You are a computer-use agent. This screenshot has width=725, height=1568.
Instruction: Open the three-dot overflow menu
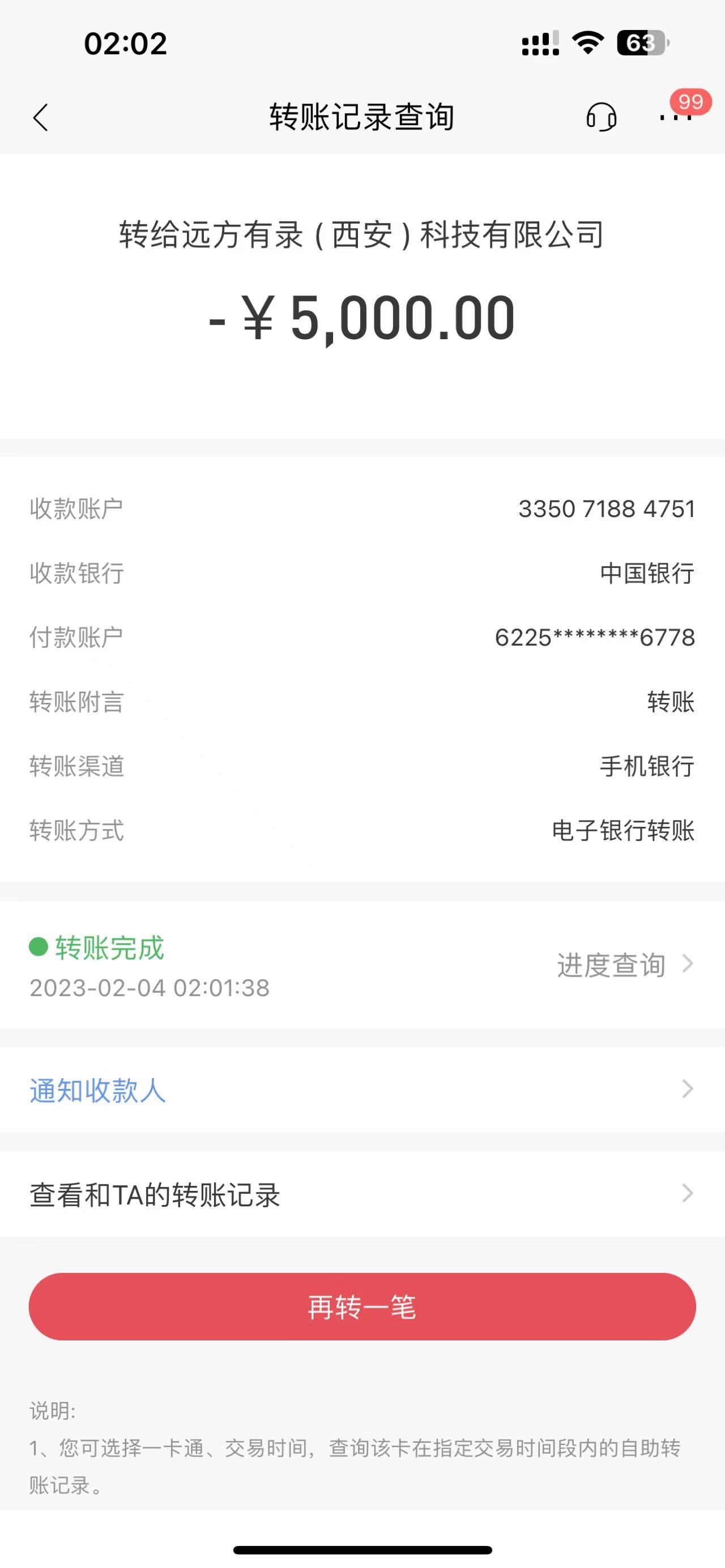click(676, 117)
